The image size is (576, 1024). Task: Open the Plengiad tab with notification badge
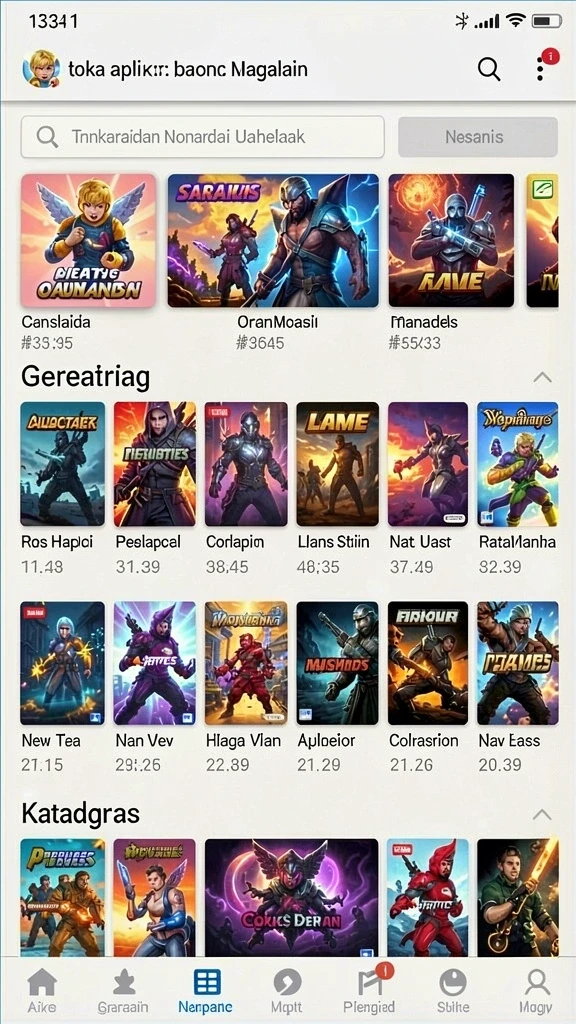pyautogui.click(x=369, y=991)
